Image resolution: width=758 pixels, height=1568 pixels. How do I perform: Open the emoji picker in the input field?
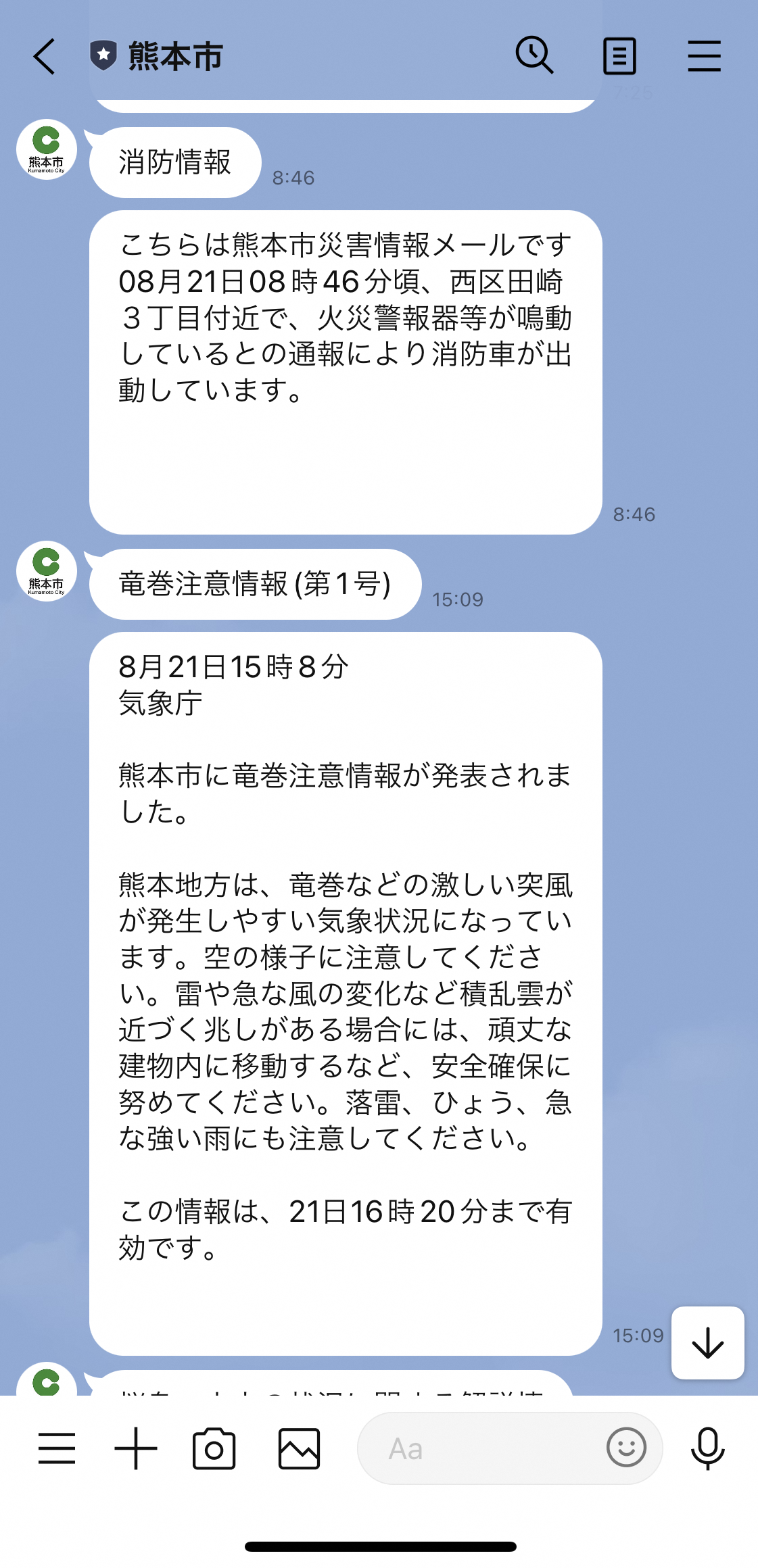(627, 1449)
